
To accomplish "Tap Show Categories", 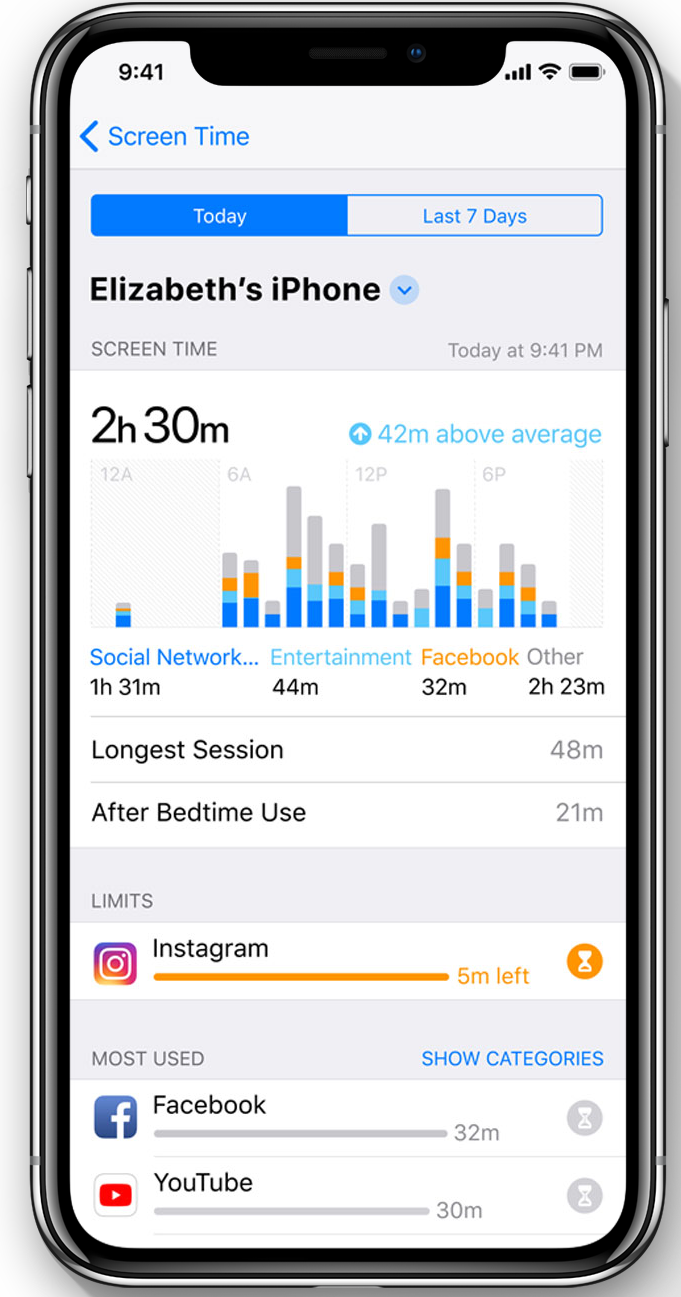I will (512, 1058).
